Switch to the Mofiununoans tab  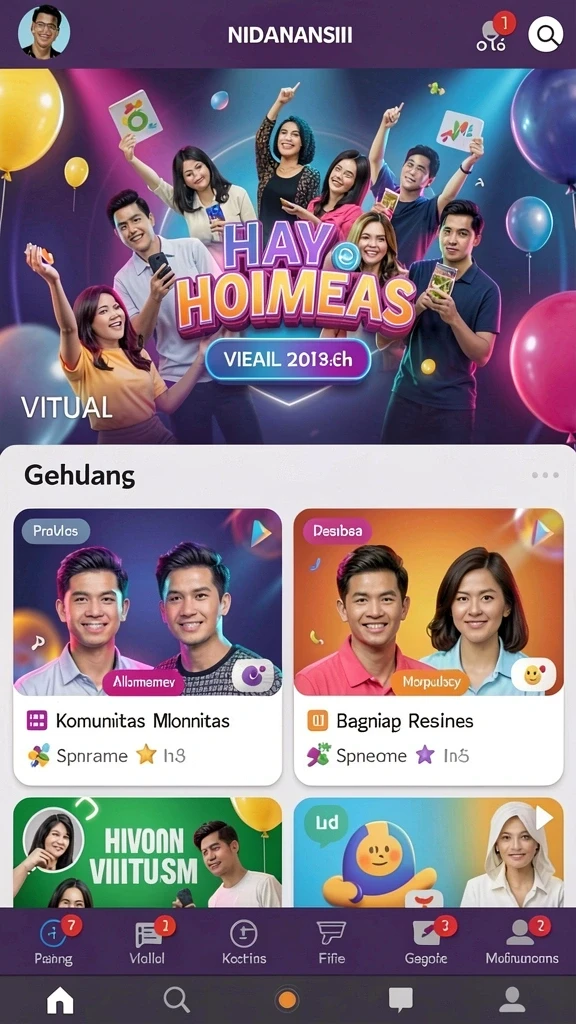coord(522,941)
